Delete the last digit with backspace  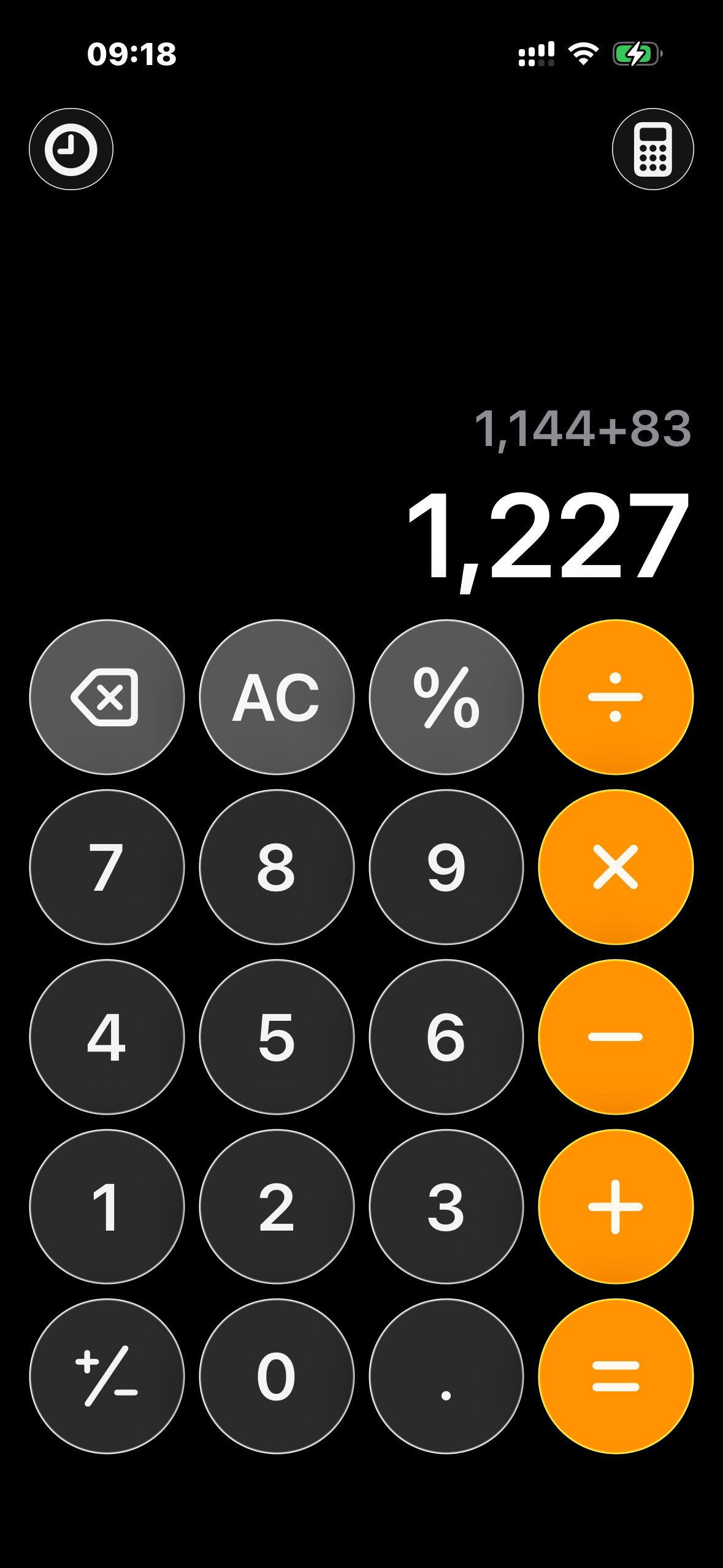click(x=107, y=697)
